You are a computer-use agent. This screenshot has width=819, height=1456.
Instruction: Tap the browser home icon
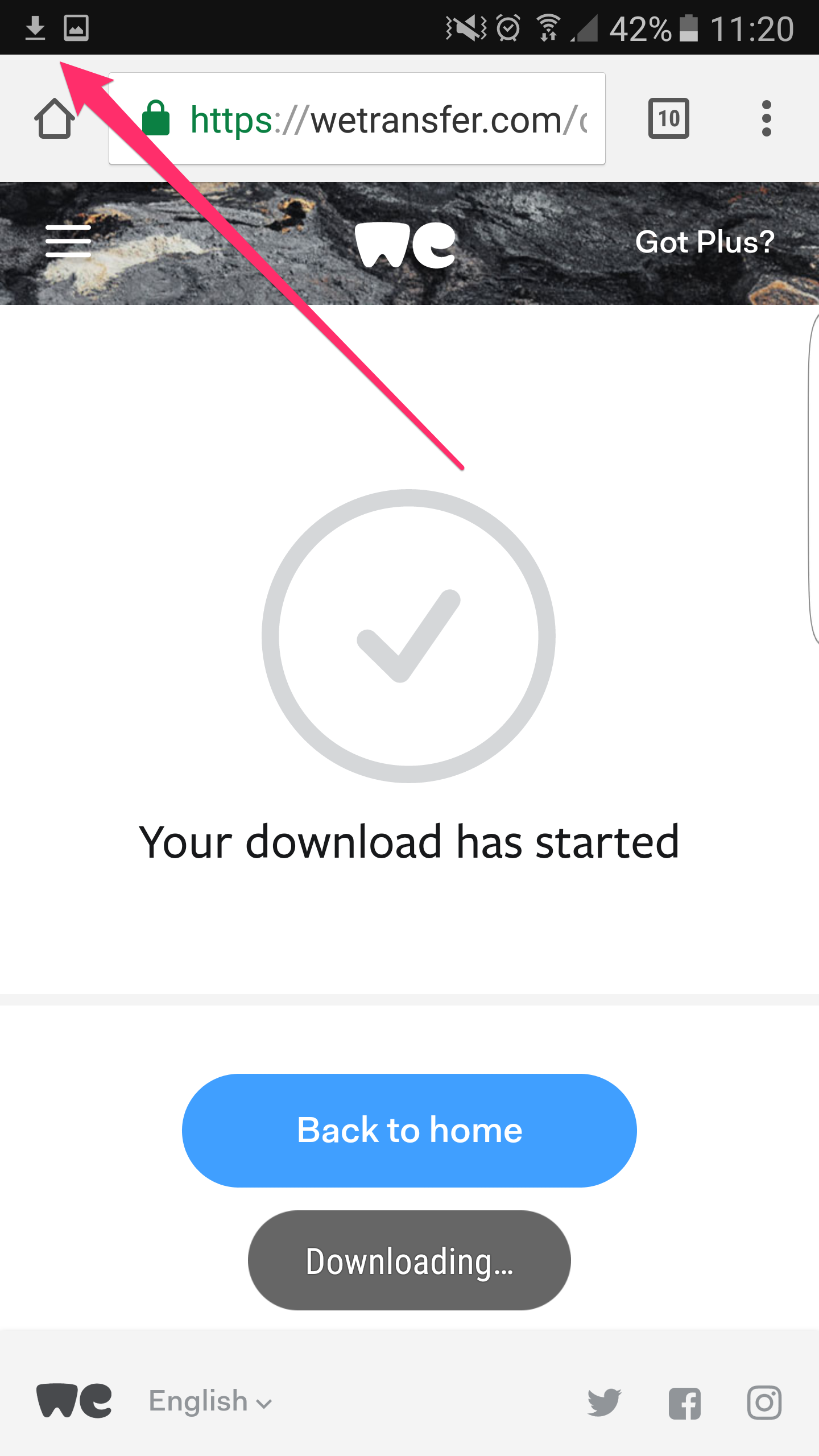point(55,119)
